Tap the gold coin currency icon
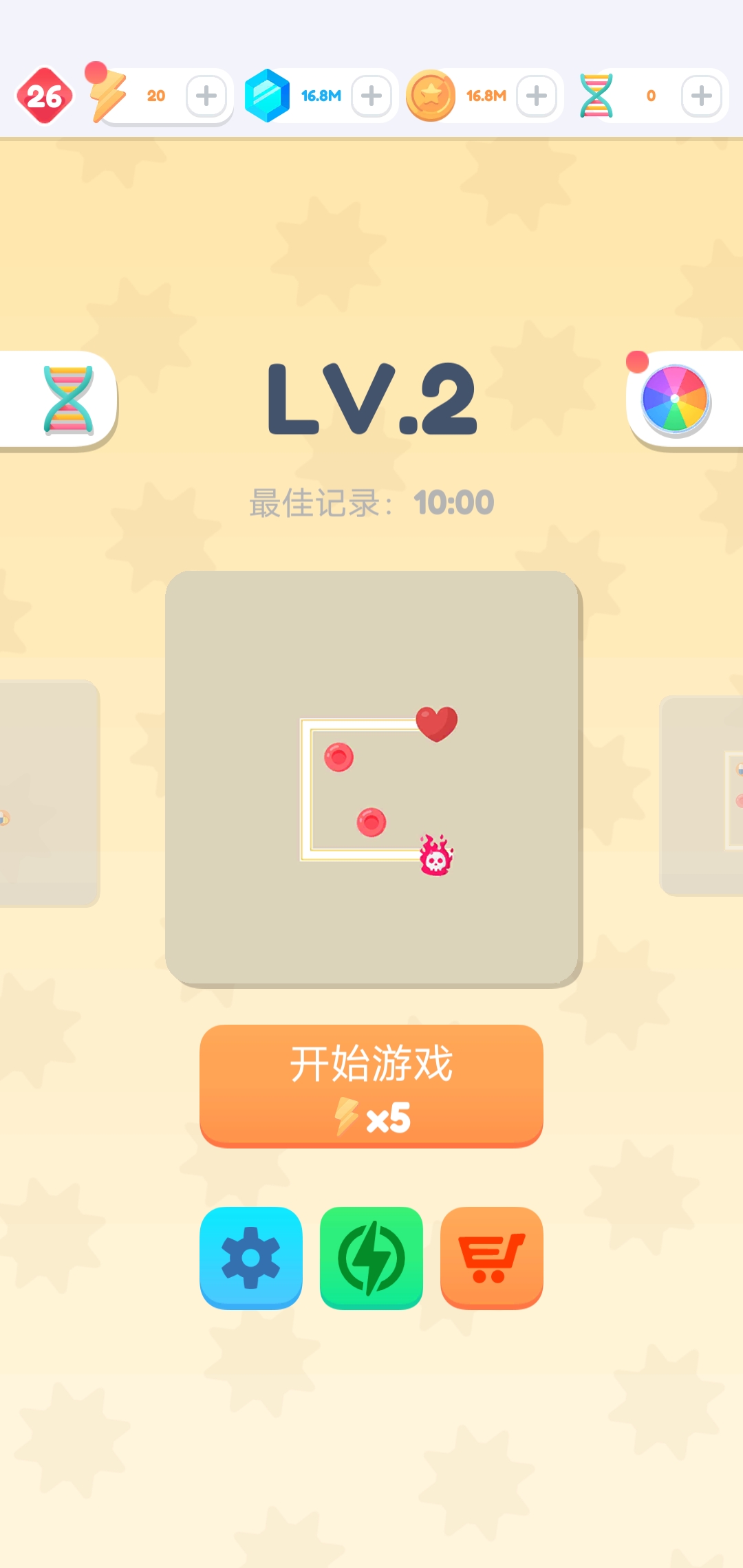Viewport: 743px width, 1568px height. [x=433, y=95]
